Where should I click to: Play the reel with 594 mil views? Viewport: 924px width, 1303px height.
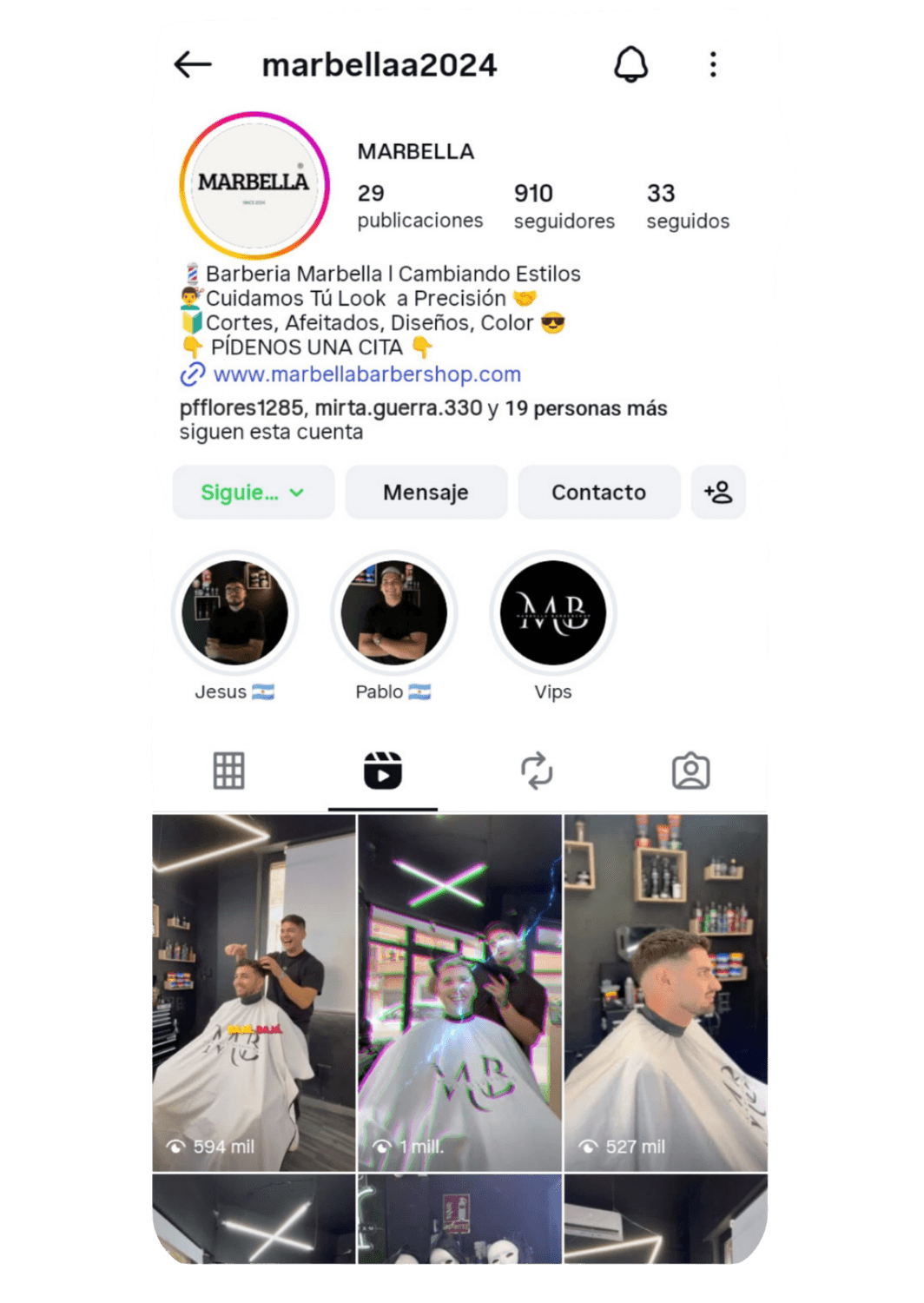[x=254, y=992]
